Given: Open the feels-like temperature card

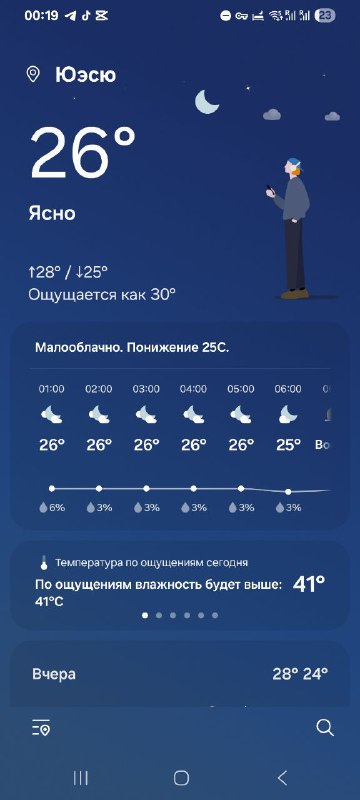Looking at the screenshot, I should coord(180,586).
